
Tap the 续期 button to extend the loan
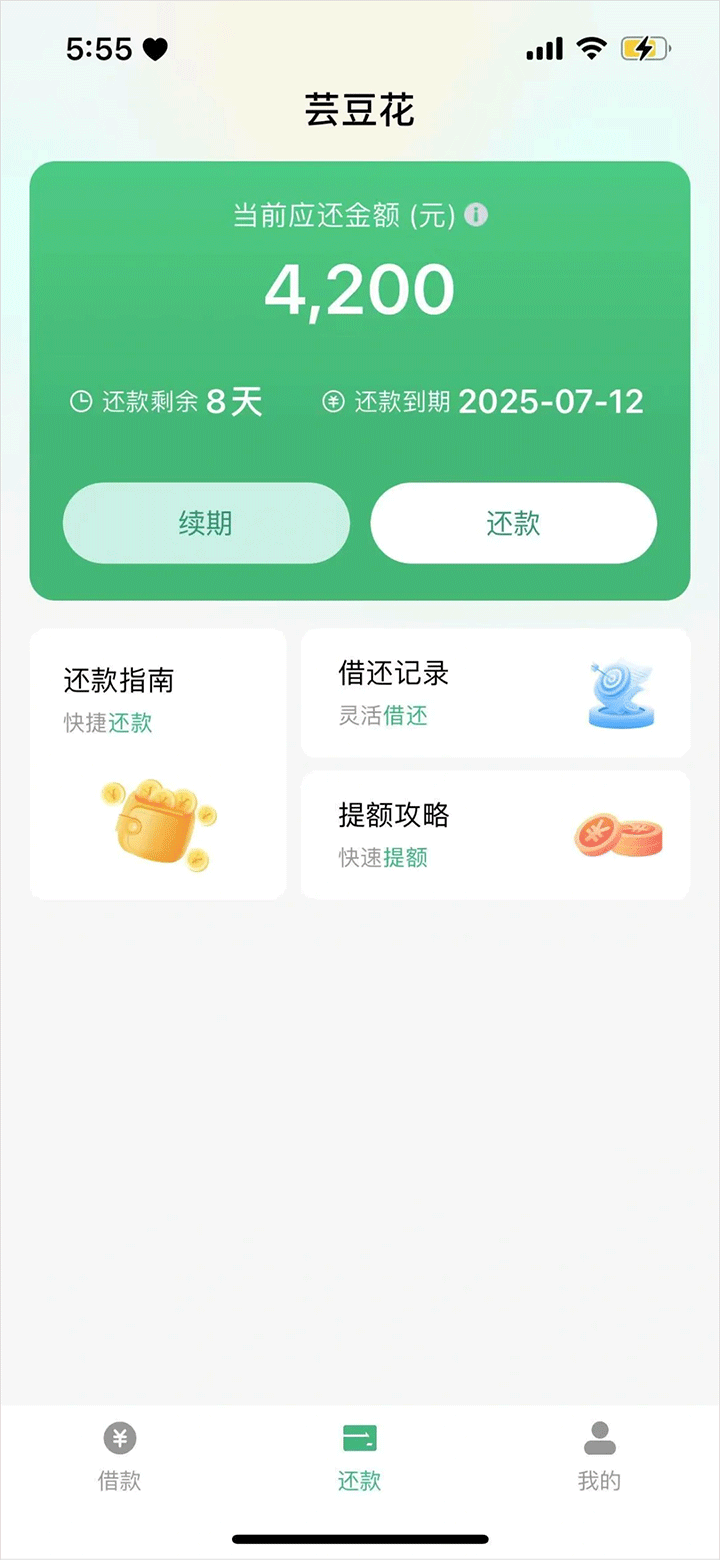[206, 523]
